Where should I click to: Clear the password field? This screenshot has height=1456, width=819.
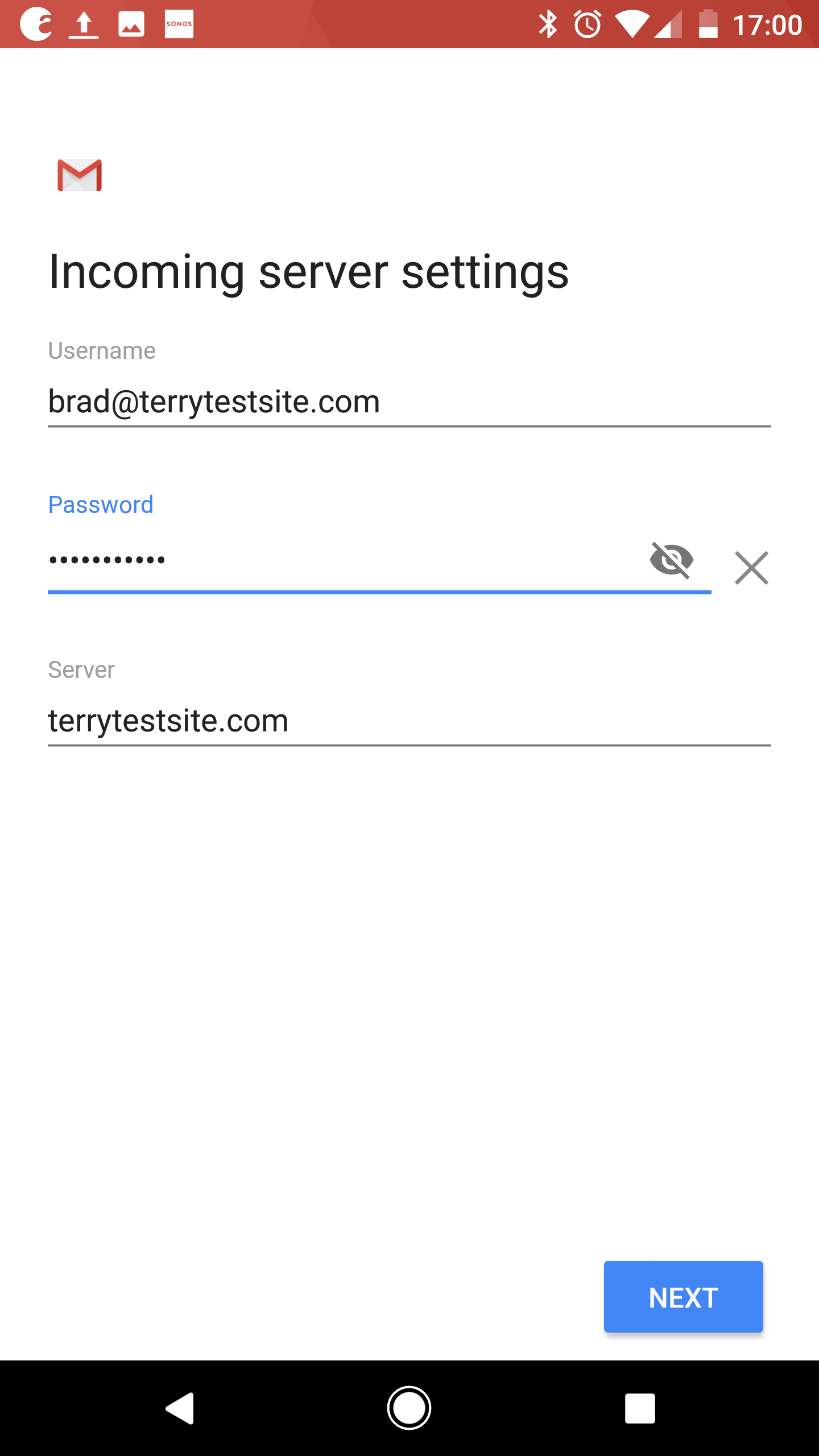tap(751, 568)
